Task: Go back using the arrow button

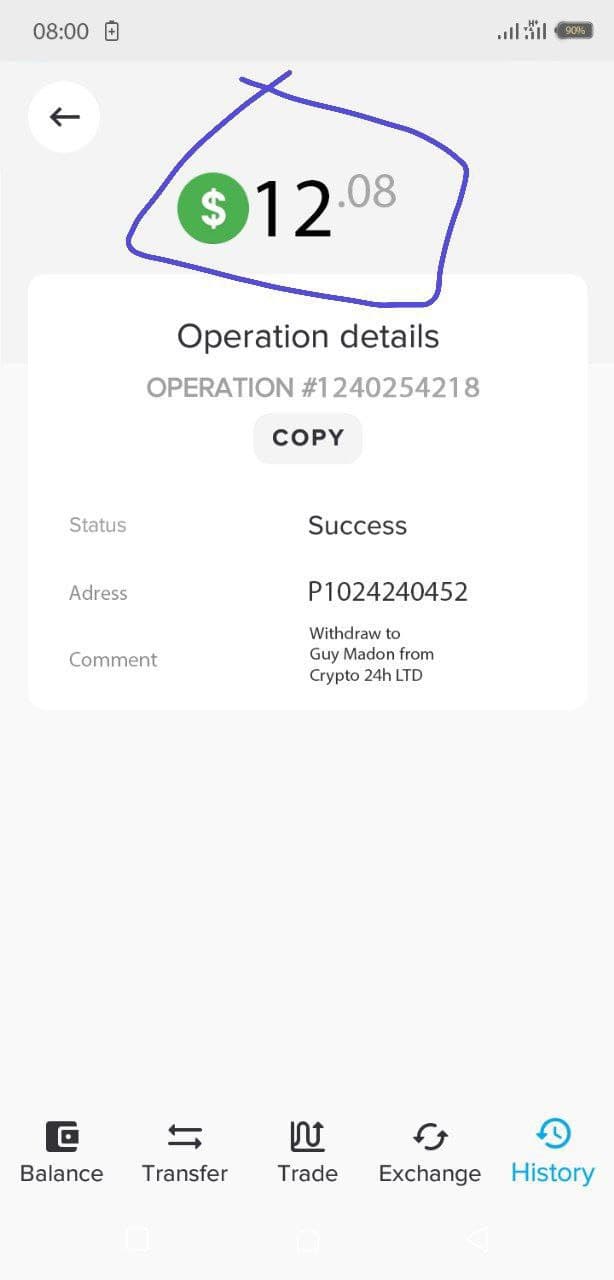Action: tap(64, 117)
